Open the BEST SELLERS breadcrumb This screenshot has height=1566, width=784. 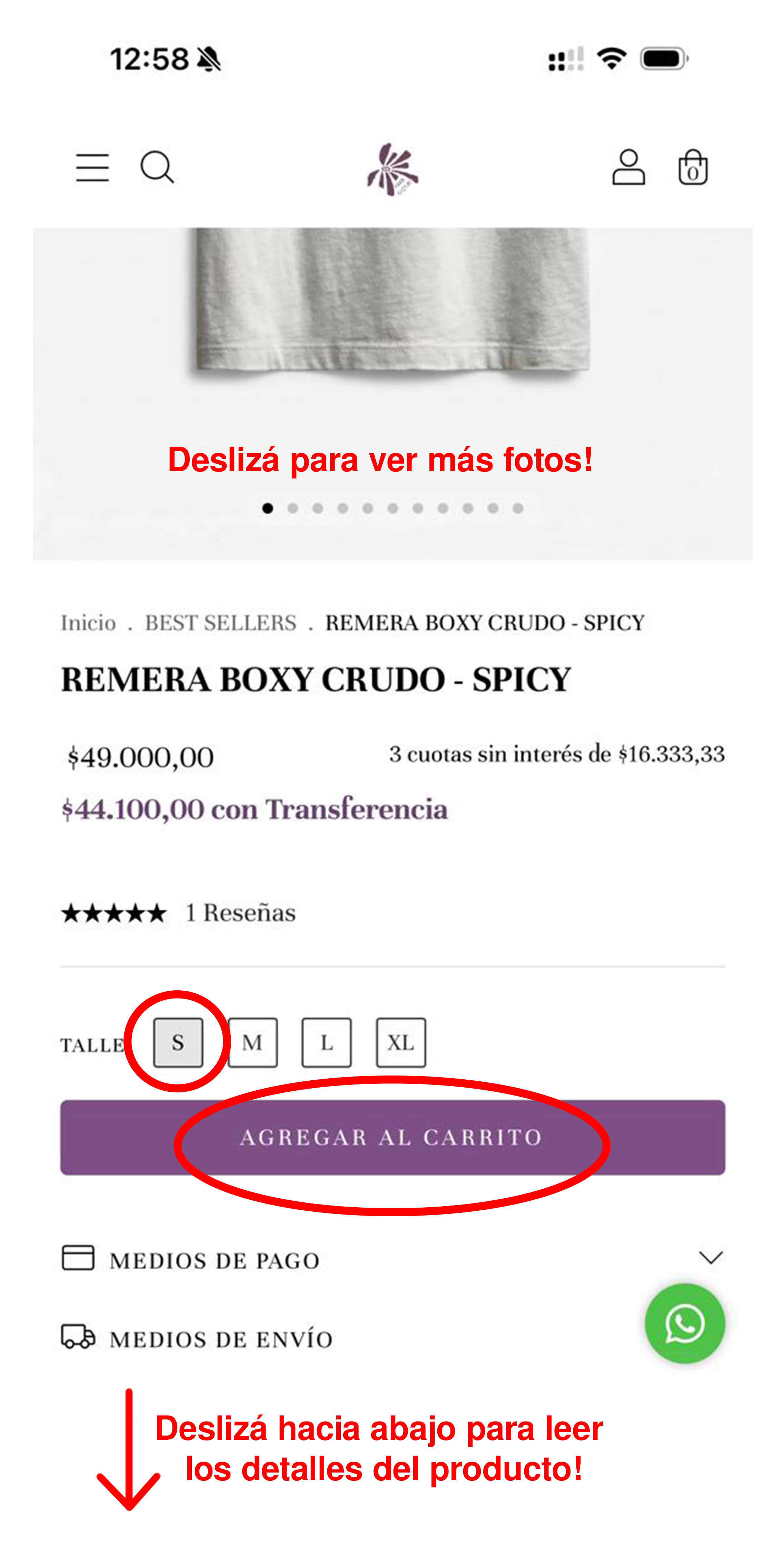point(221,623)
